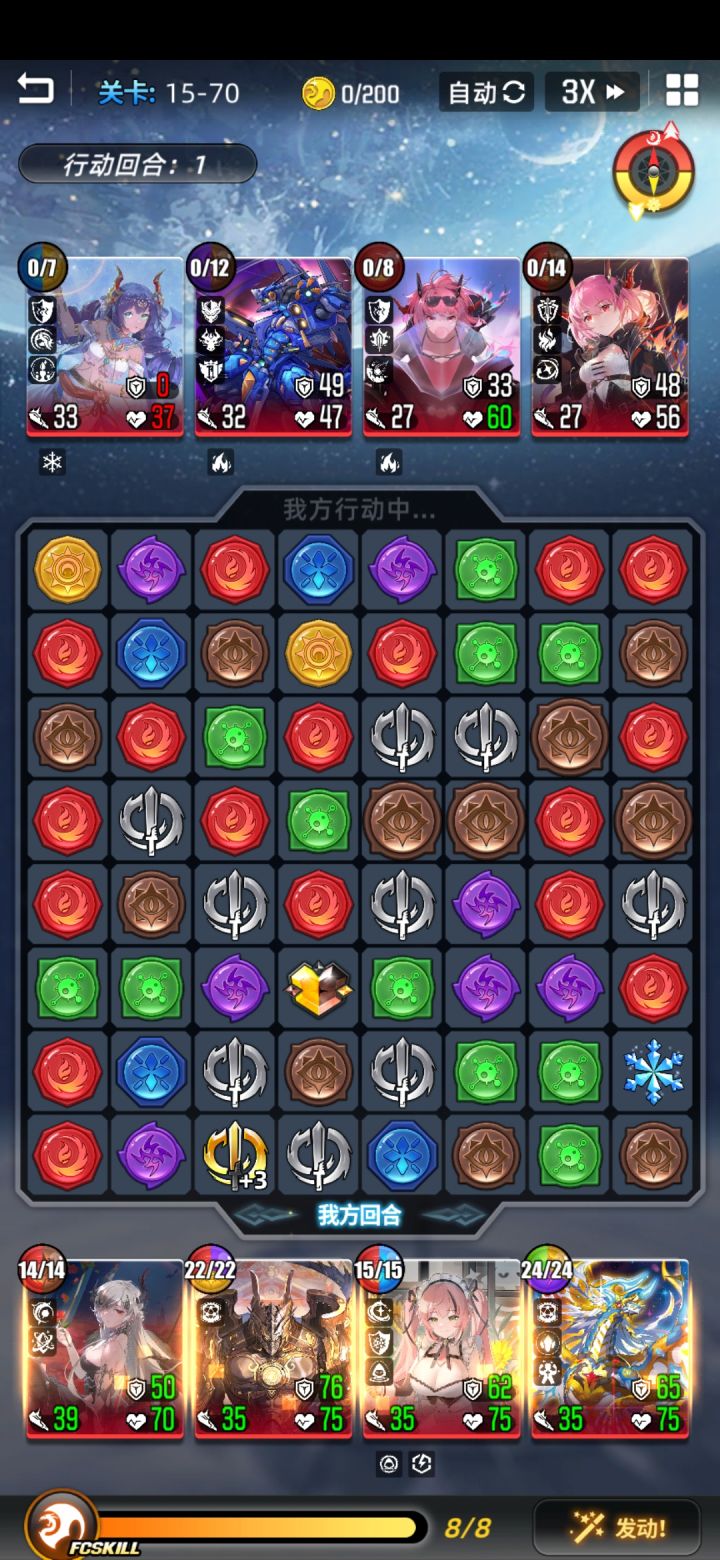Screen dimensions: 720x1560
Task: Tap the frozen snowflake gem on the board
Action: point(652,1072)
